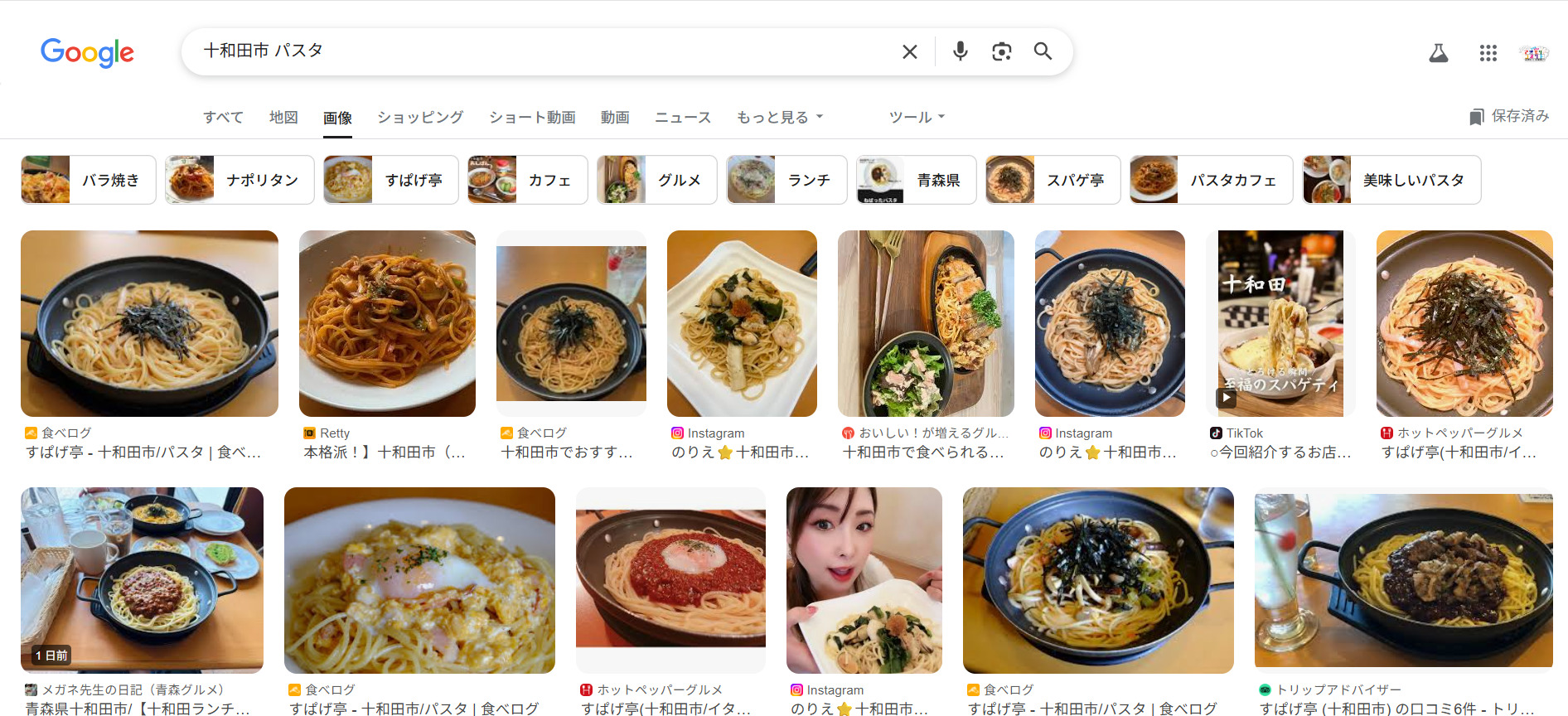Expand the もっと見る dropdown
This screenshot has width=1568, height=716.
[779, 117]
